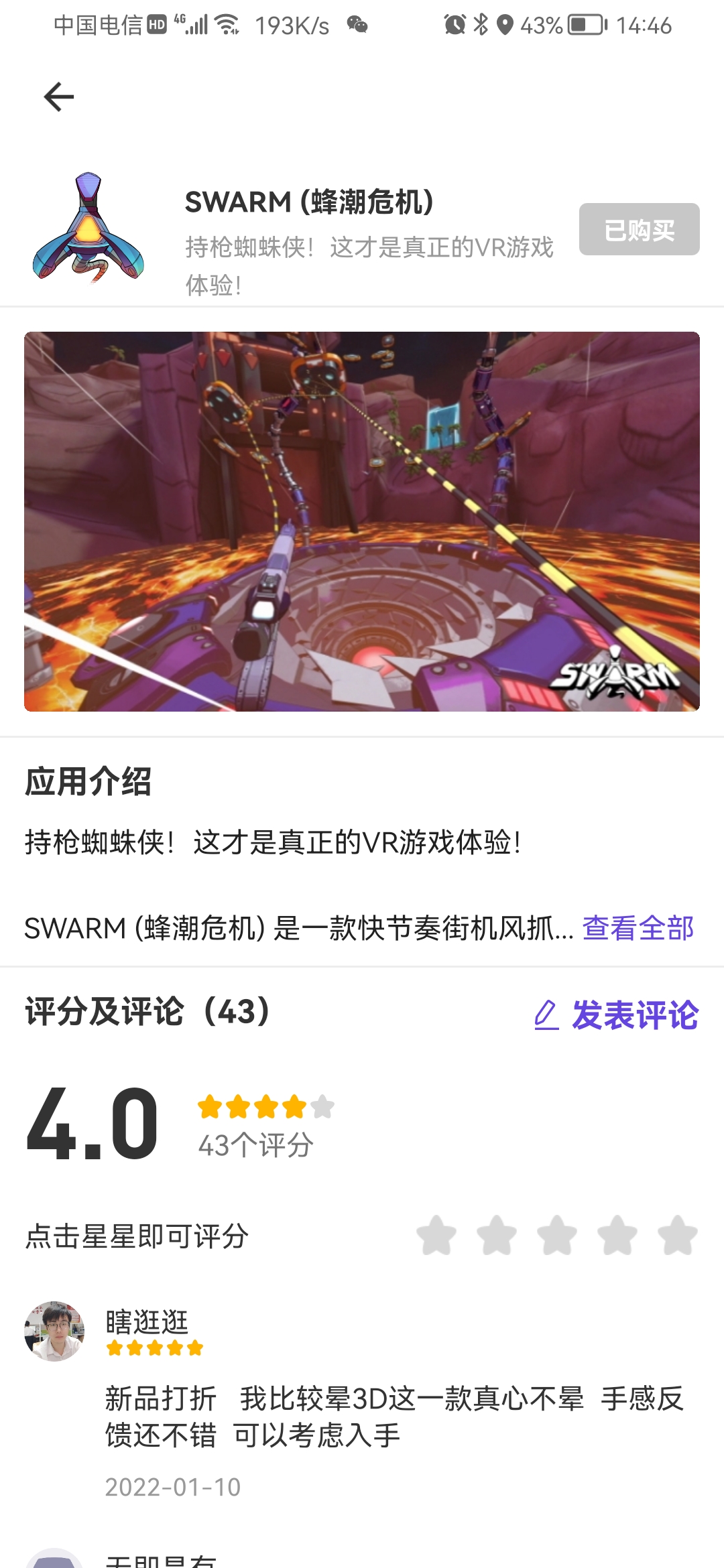
Task: Expand description via 查看全部
Action: (638, 928)
